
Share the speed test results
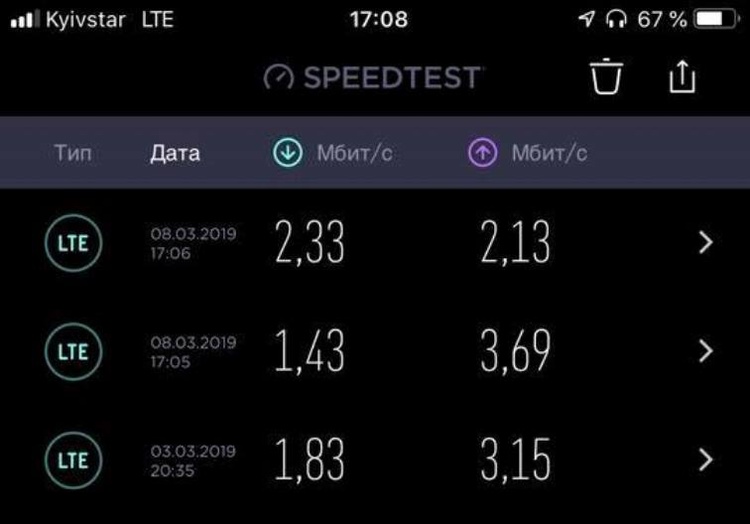coord(681,78)
